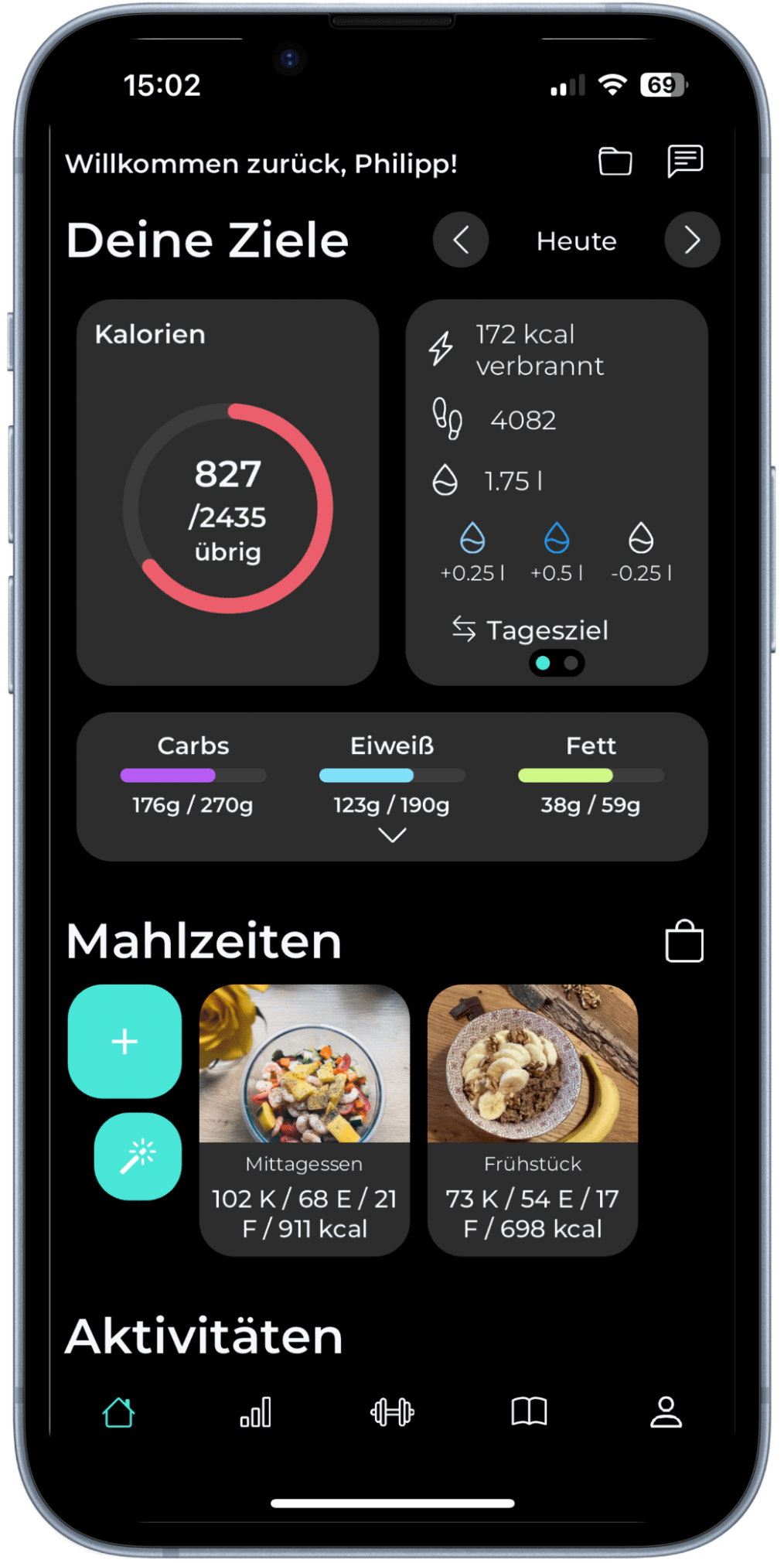Tap the magic wand meal button

click(138, 1156)
